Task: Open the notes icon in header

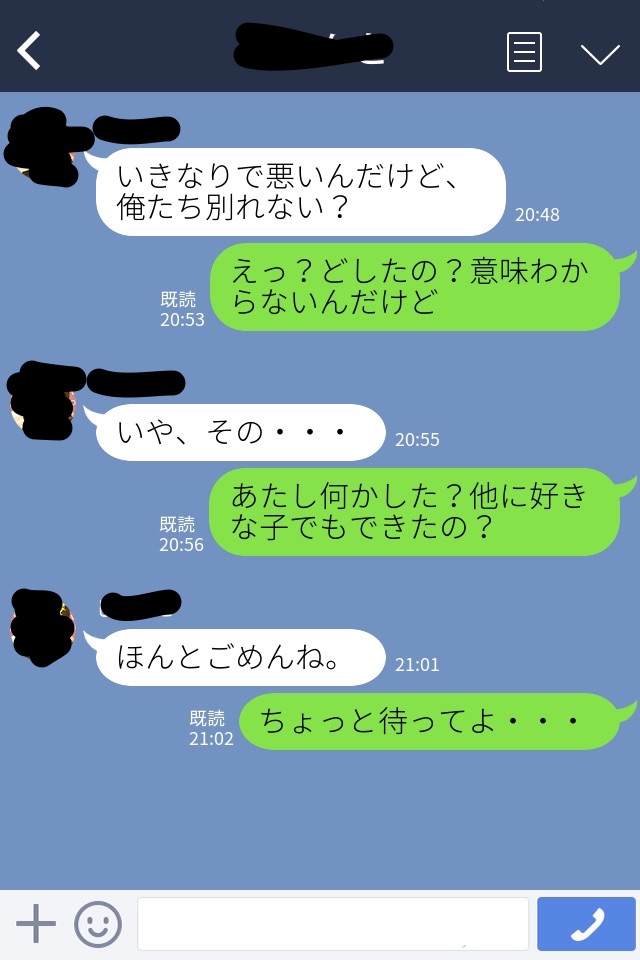Action: 524,52
